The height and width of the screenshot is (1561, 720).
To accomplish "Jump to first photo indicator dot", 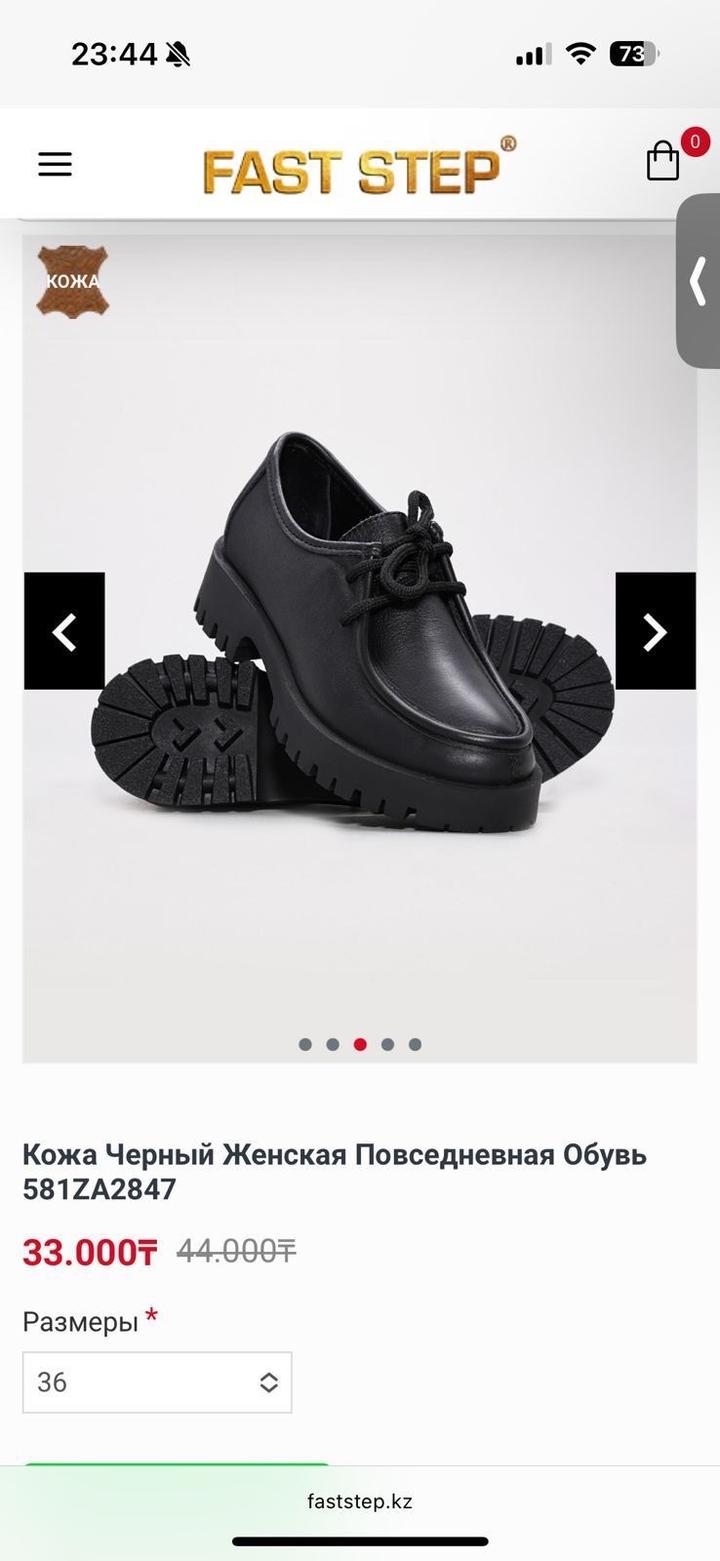I will [305, 1044].
